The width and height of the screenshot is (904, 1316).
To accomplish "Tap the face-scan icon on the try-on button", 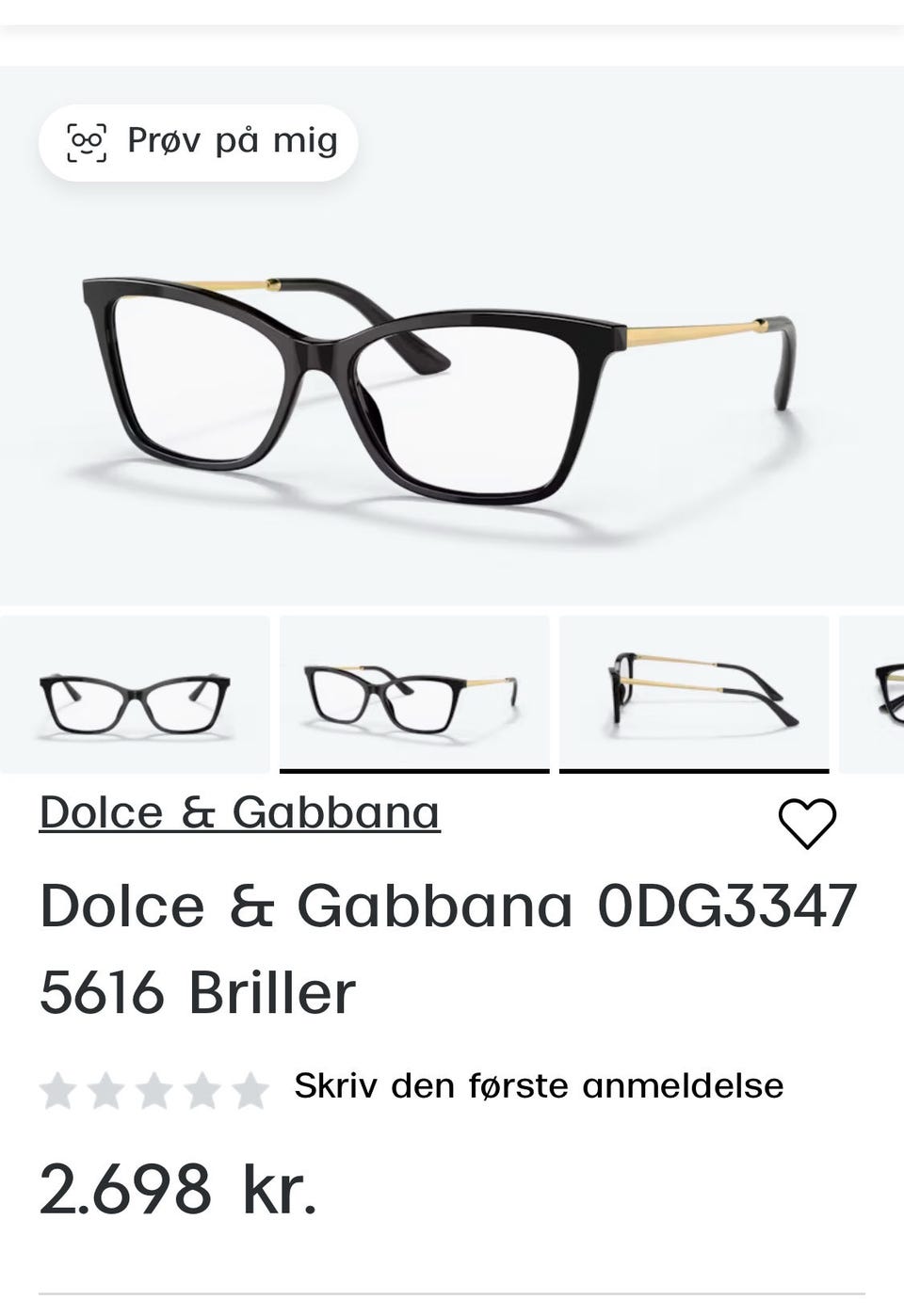I will pos(88,141).
